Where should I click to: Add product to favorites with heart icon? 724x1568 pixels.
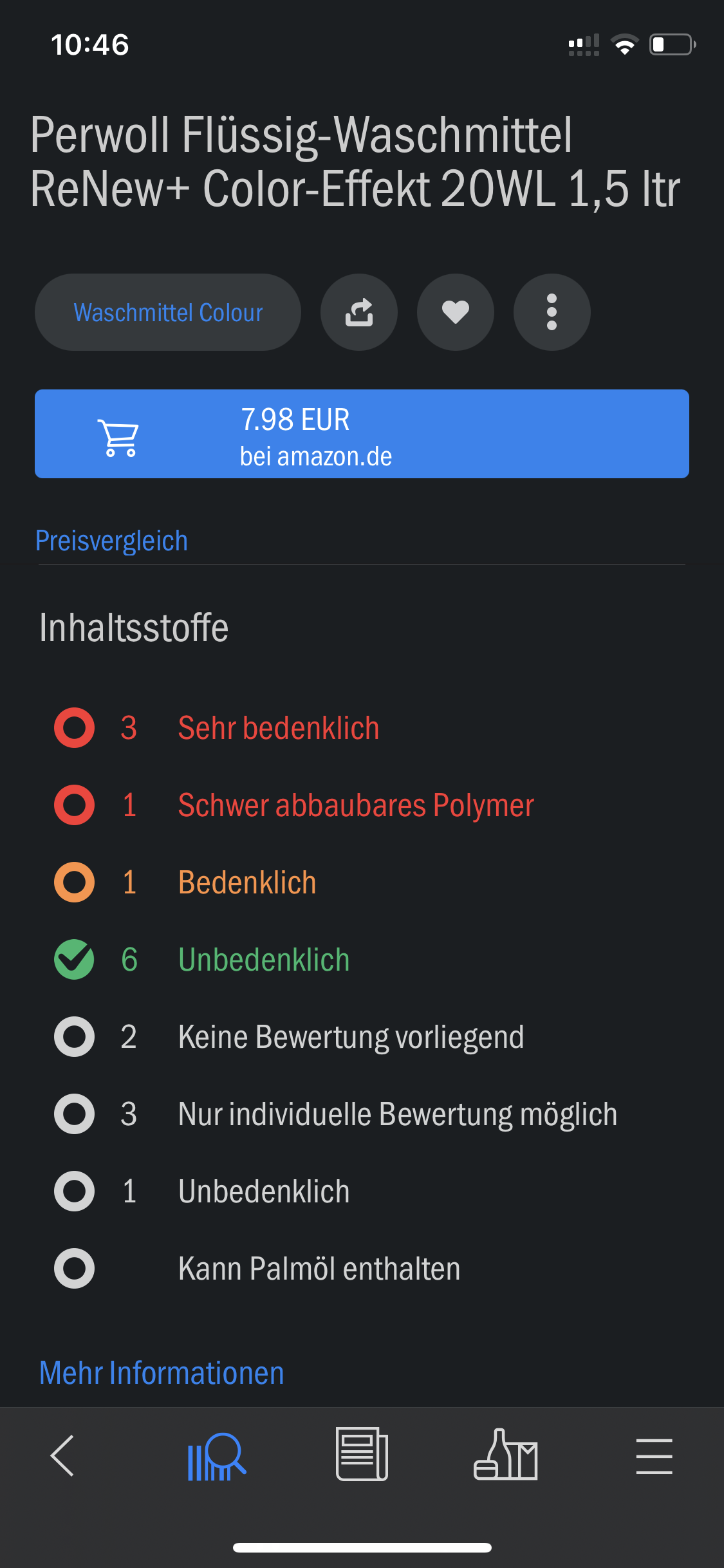pyautogui.click(x=456, y=312)
